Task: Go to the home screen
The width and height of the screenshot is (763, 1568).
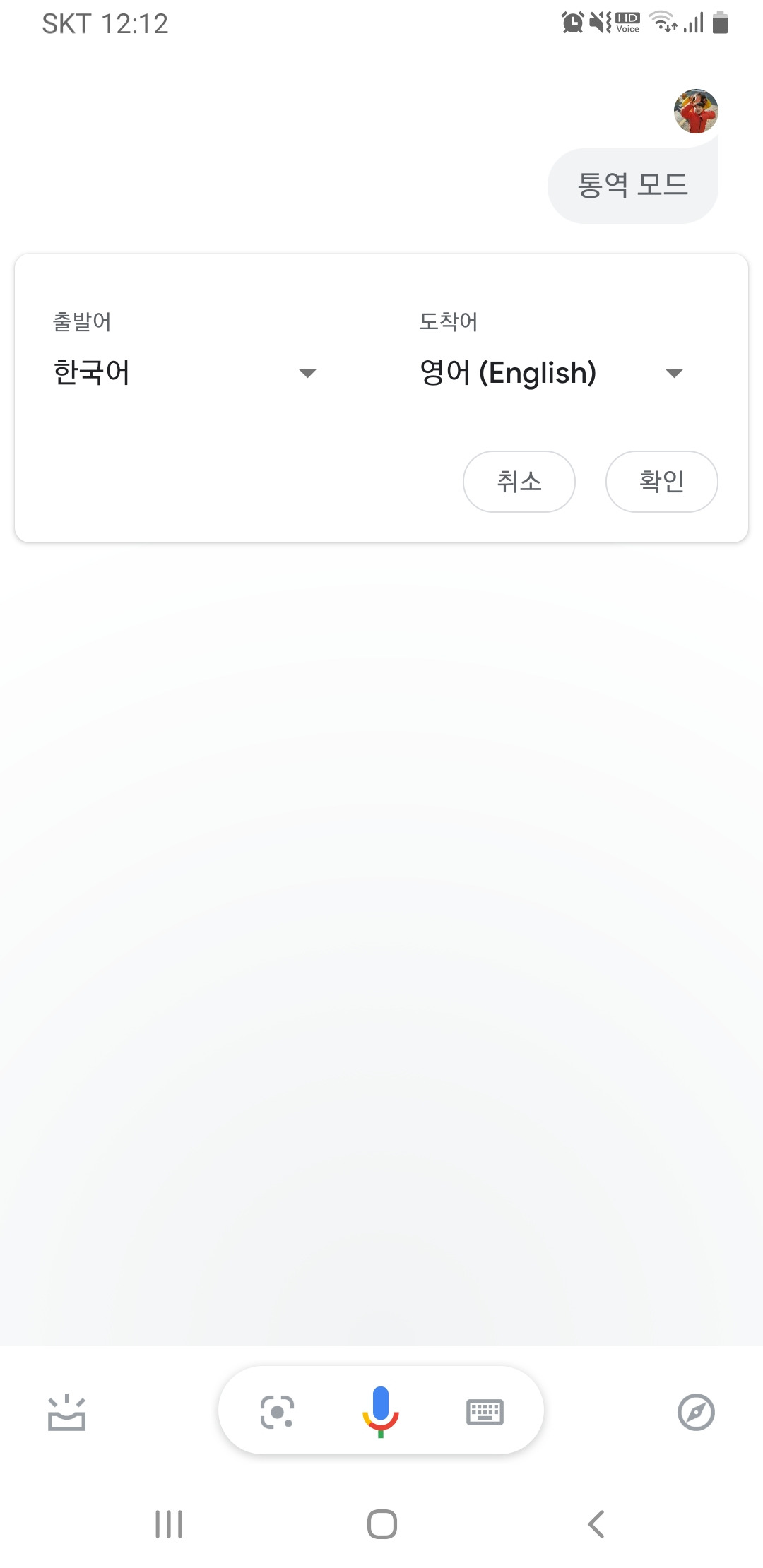Action: click(x=381, y=1524)
